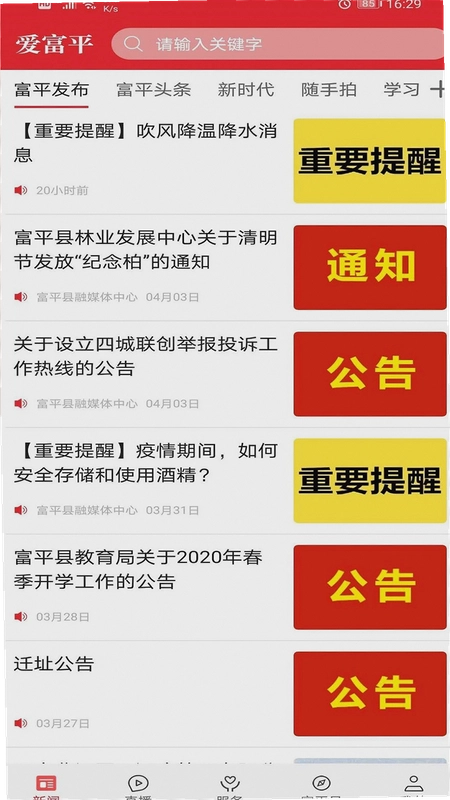This screenshot has height=800, width=450.
Task: Go to the 学习 tab
Action: tap(402, 90)
